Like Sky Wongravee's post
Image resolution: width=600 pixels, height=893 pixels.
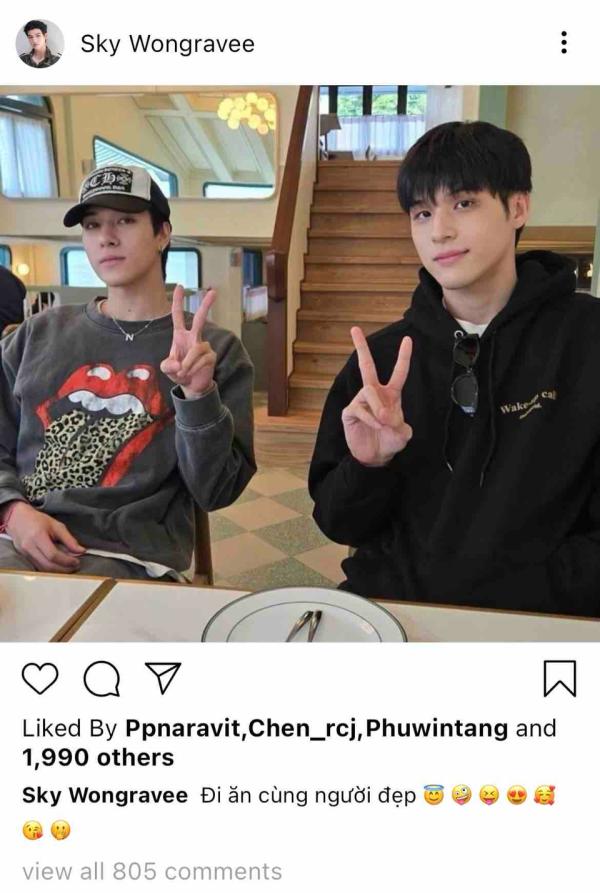coord(40,679)
